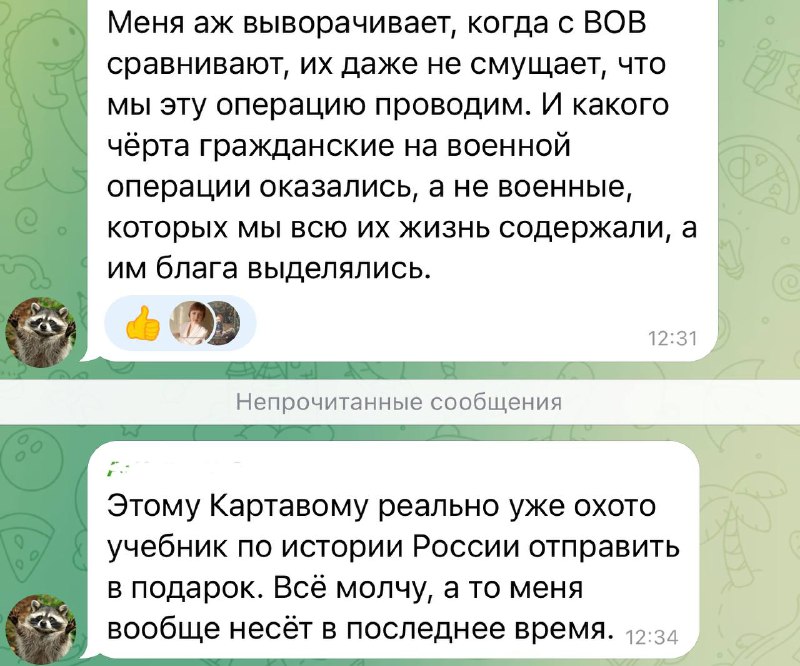Open raccoon avatar profile beside the 12:34 message
Screen dimensions: 800x666
(x=41, y=630)
